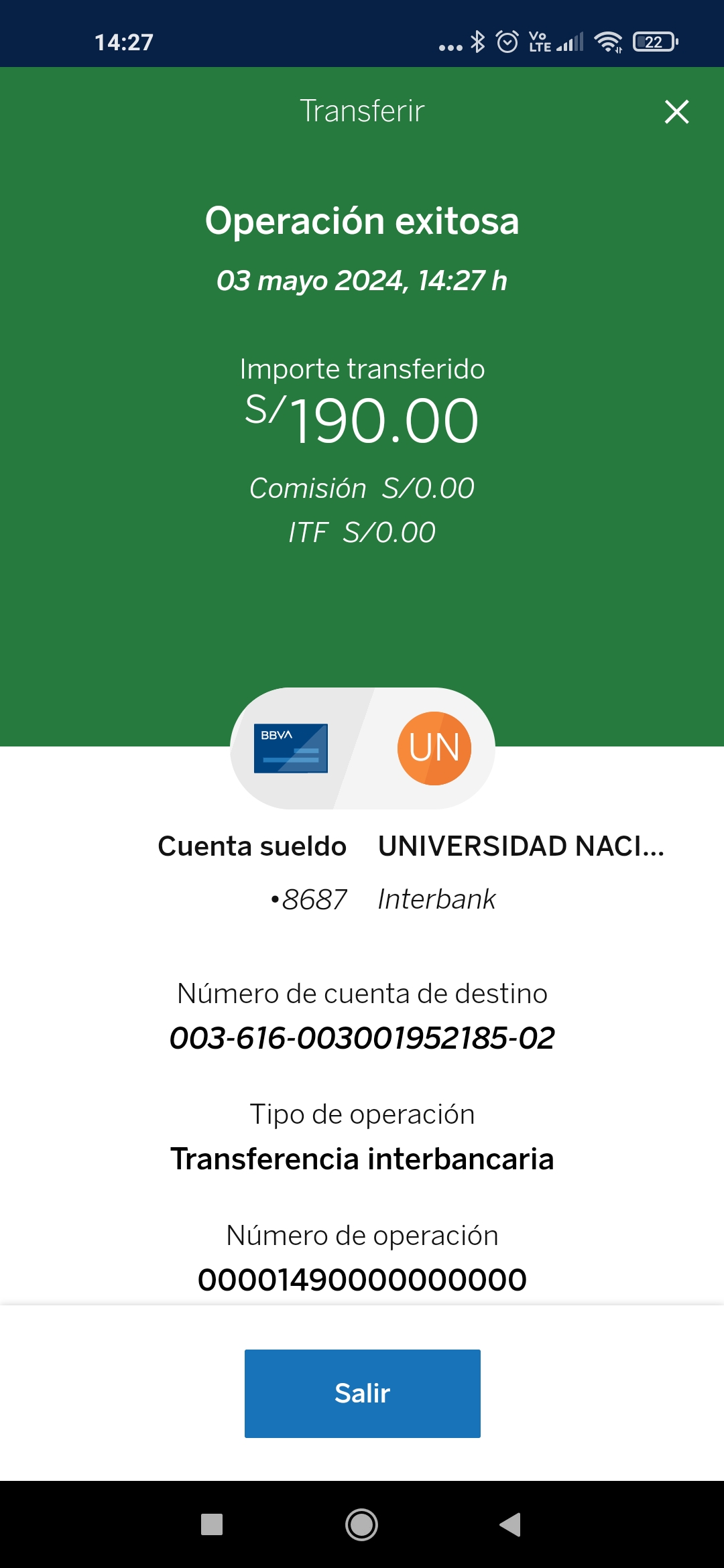Go to the phone's home screen
724x1568 pixels.
361,1524
